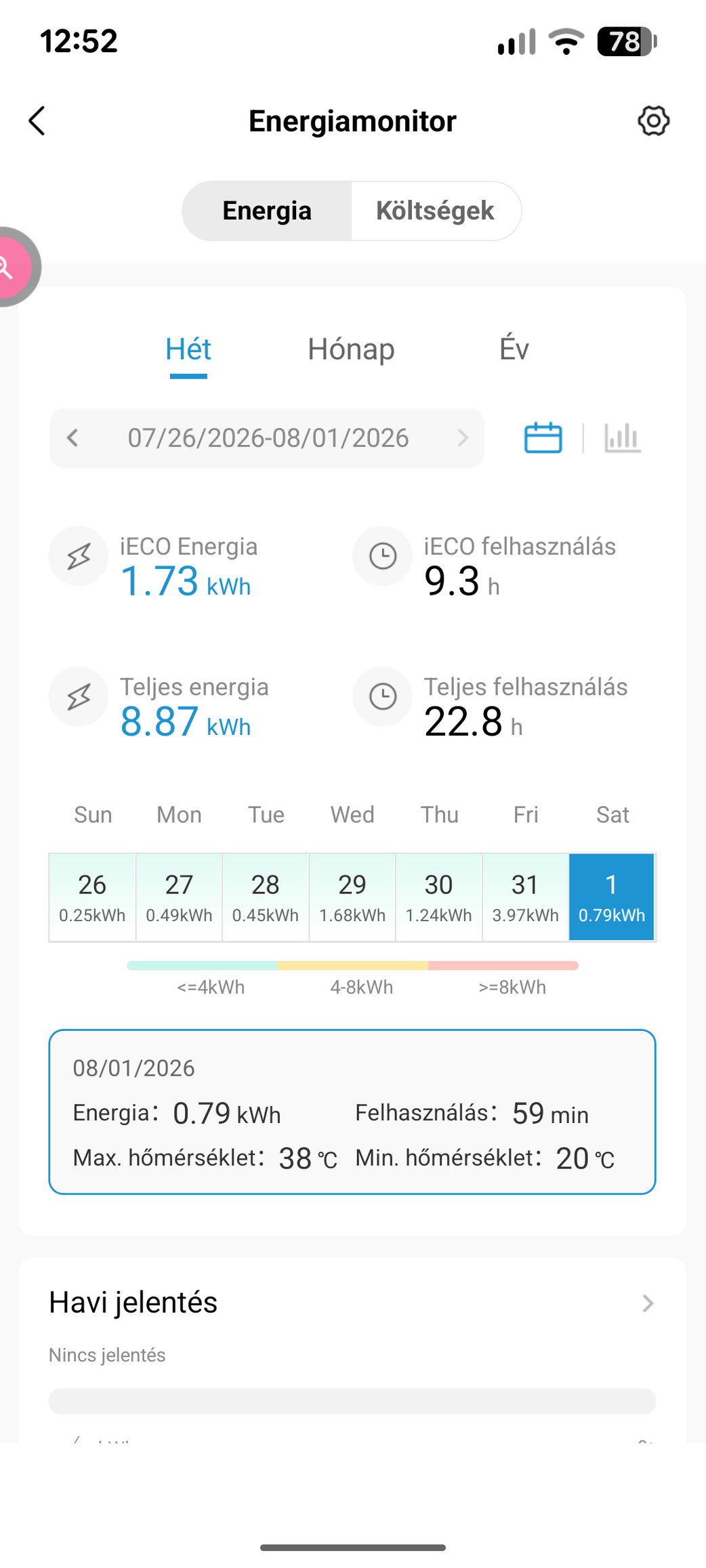Select Sunday 26 with 0.25kWh

92,897
